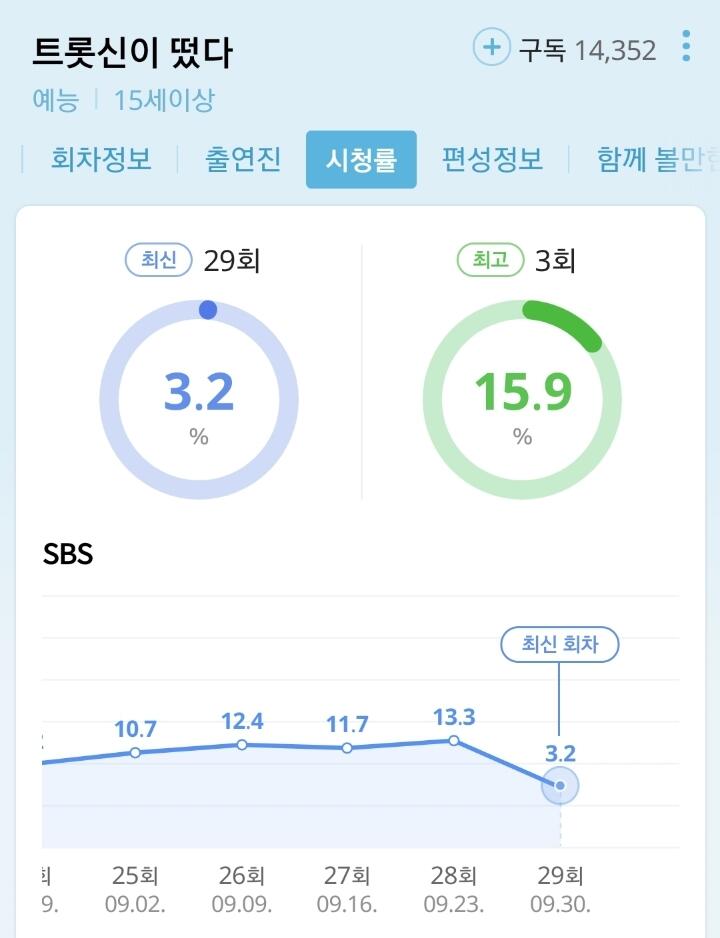
Task: Select the 28회 13.3 data point
Action: point(454,741)
